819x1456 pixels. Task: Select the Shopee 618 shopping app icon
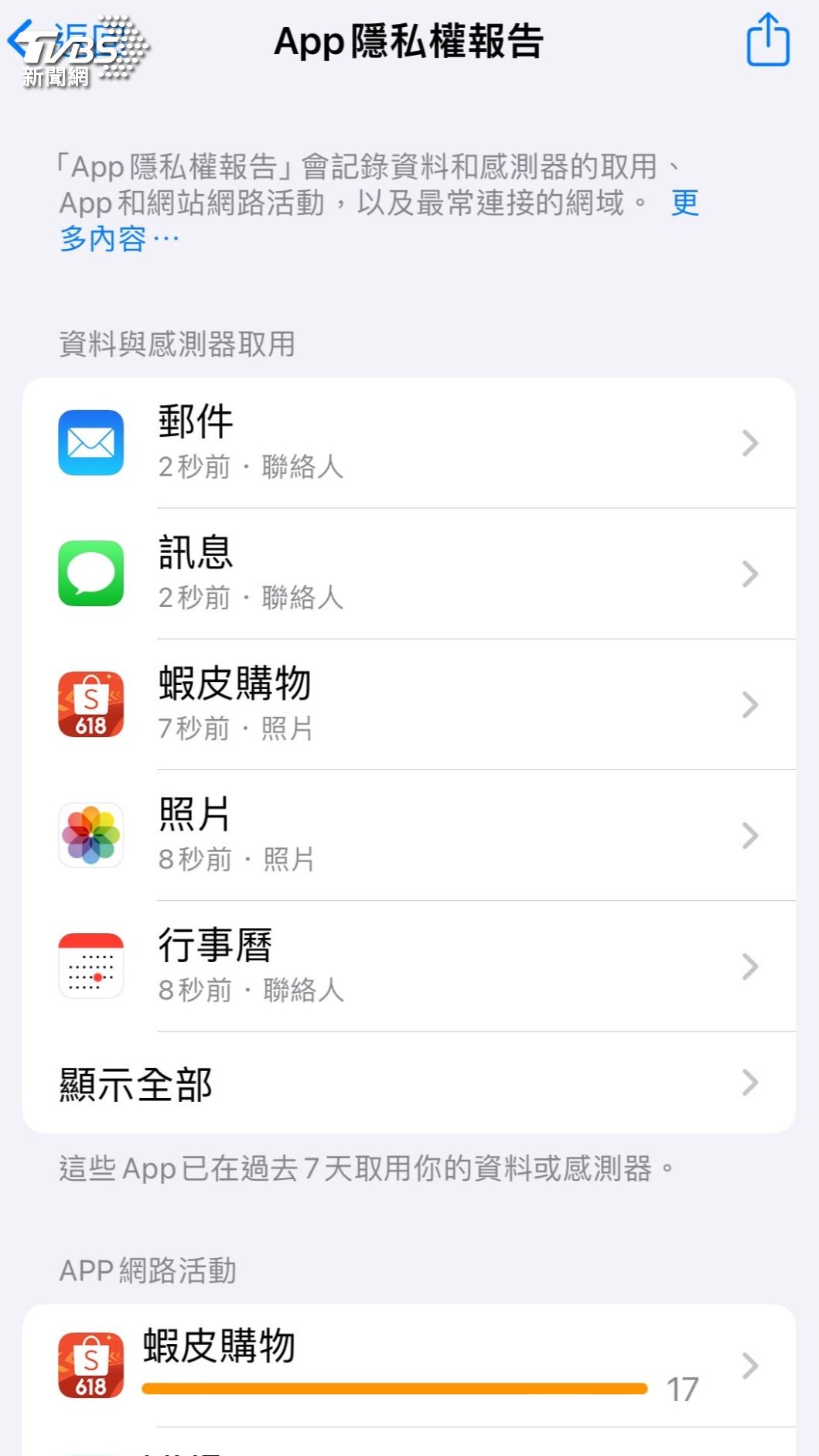coord(90,705)
